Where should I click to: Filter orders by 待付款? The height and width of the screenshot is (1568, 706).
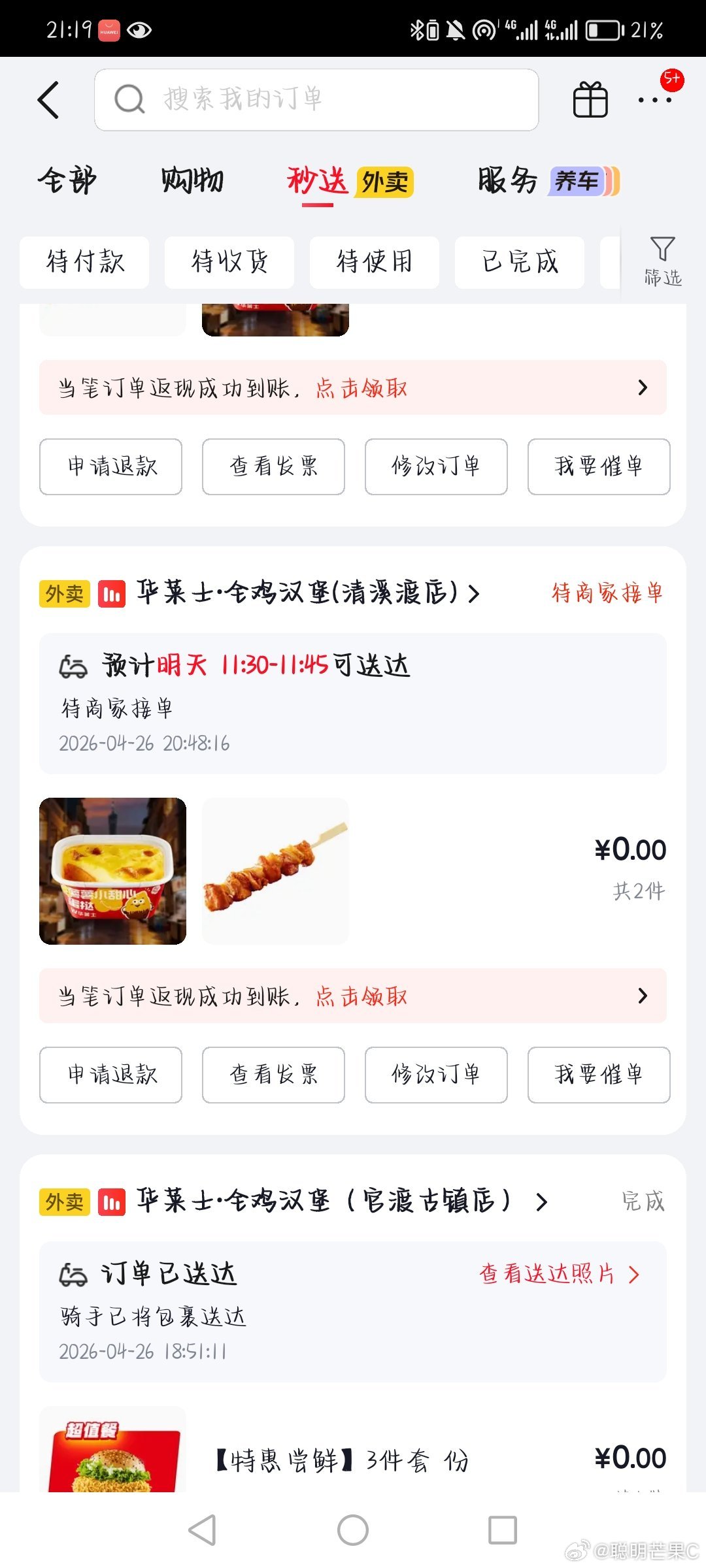[x=85, y=262]
